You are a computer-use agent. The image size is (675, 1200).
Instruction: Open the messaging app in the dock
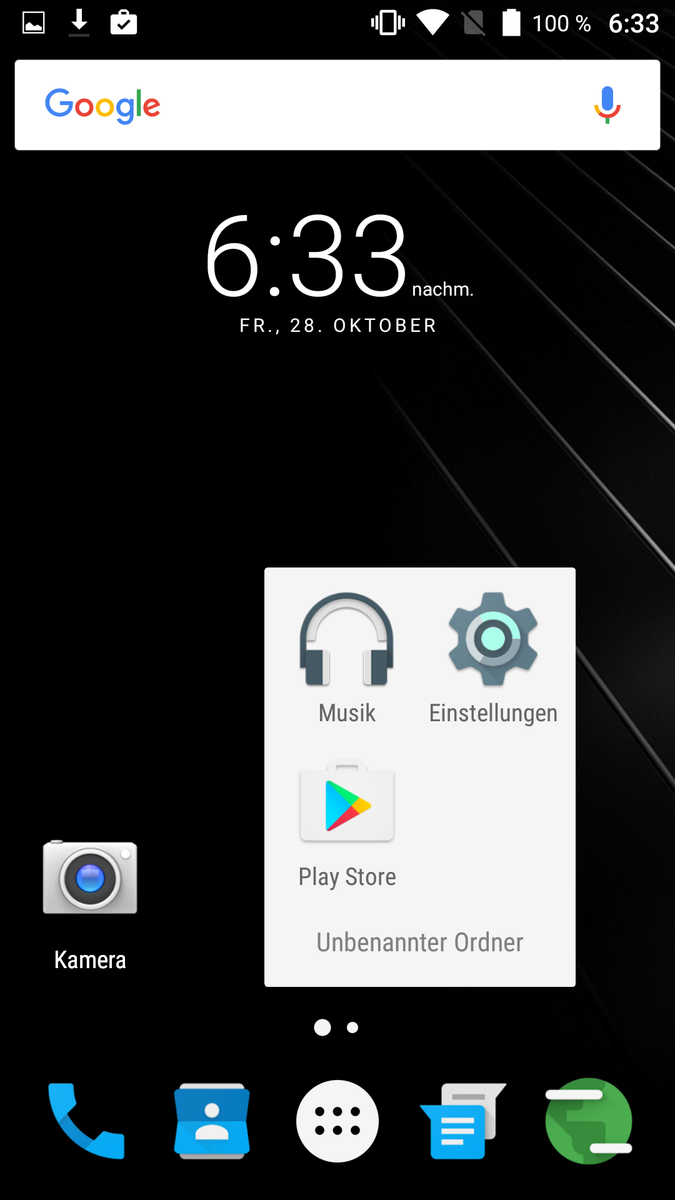463,1121
